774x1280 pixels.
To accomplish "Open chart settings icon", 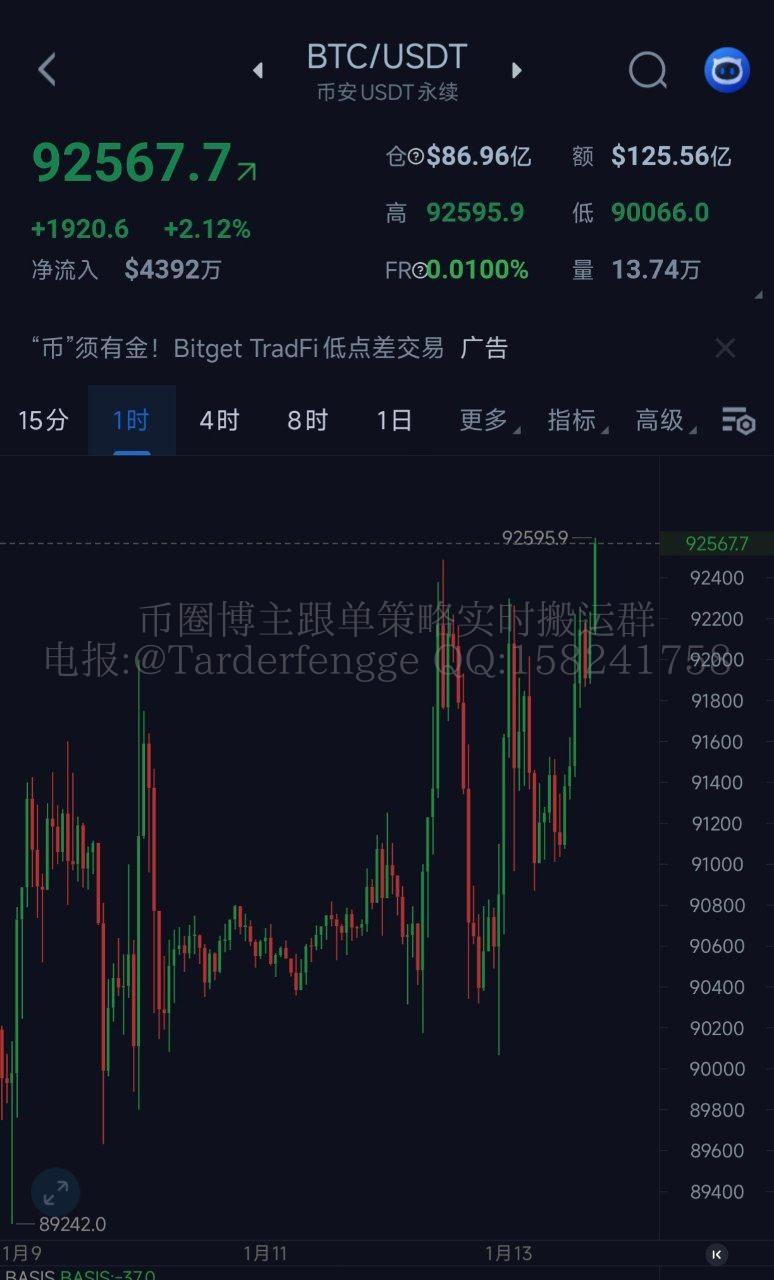I will [x=738, y=420].
